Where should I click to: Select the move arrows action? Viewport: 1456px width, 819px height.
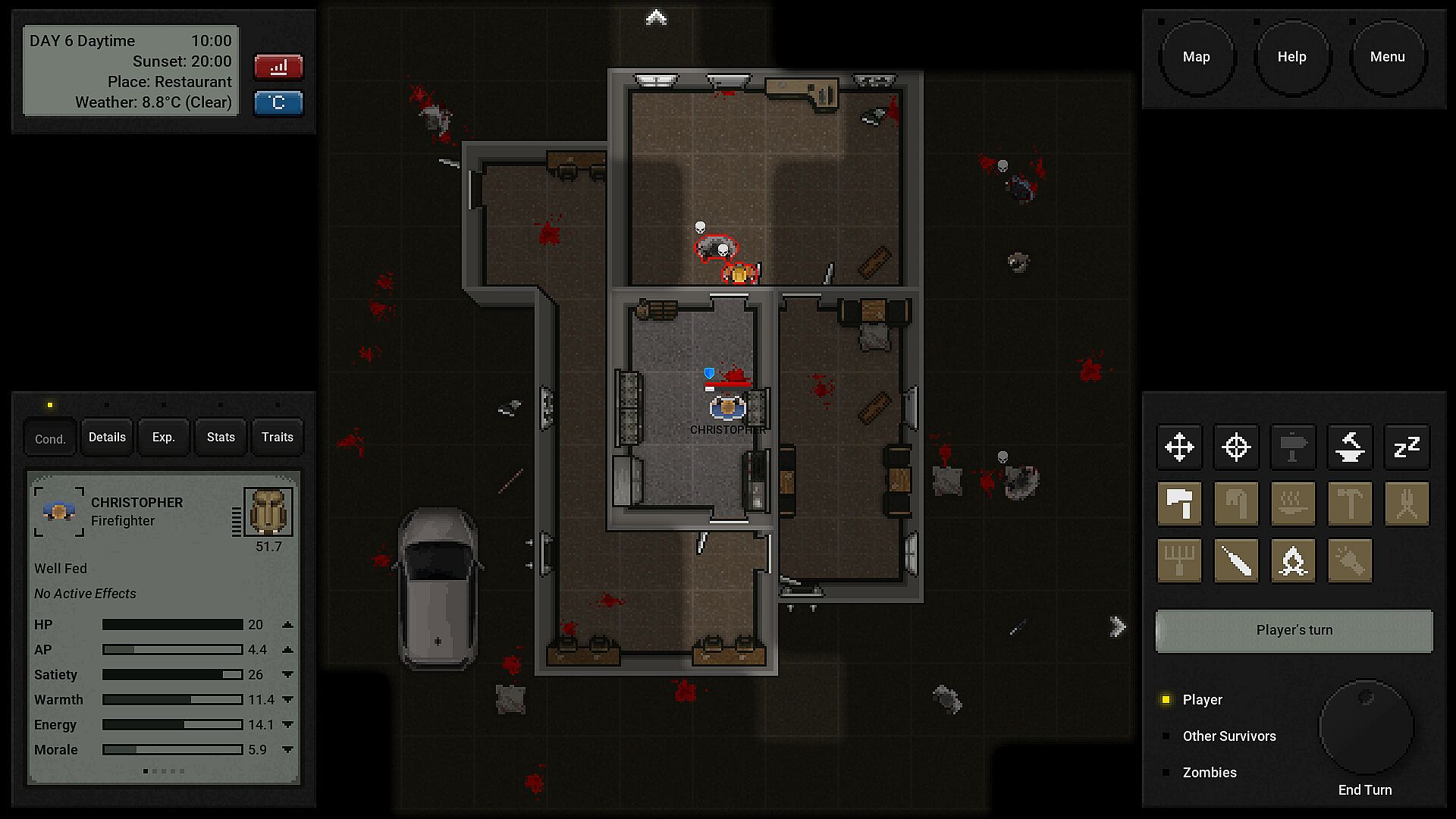click(1179, 447)
